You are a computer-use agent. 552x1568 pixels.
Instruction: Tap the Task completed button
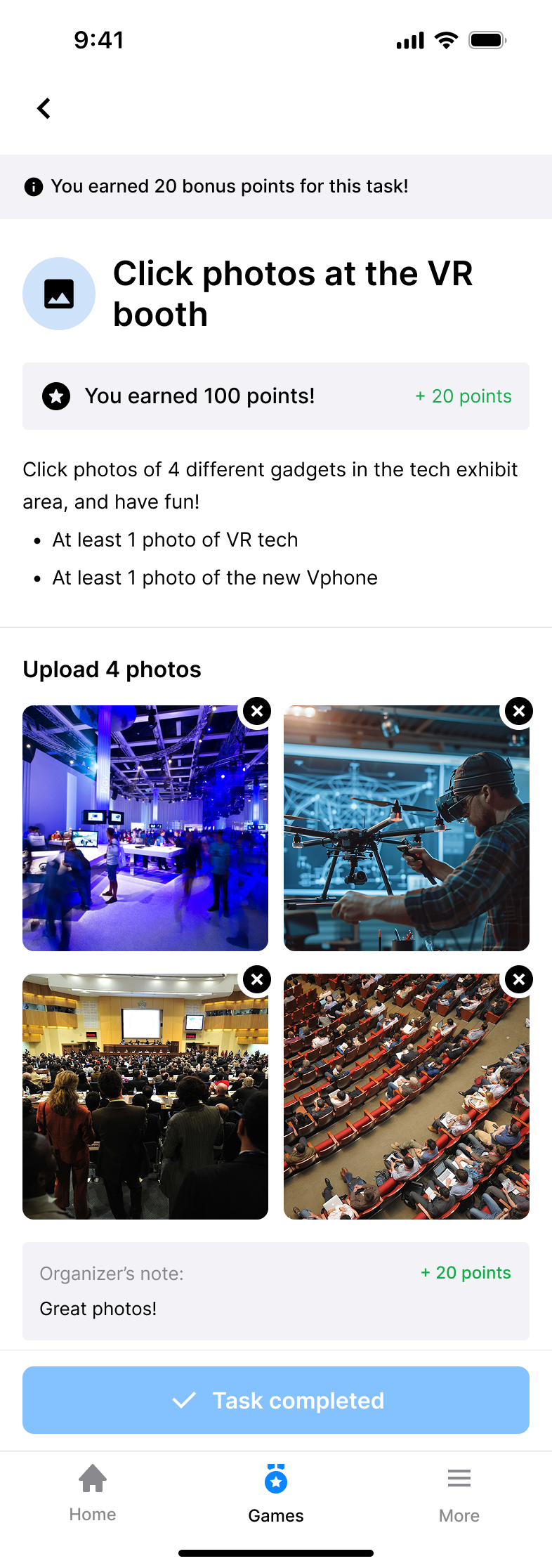276,1400
